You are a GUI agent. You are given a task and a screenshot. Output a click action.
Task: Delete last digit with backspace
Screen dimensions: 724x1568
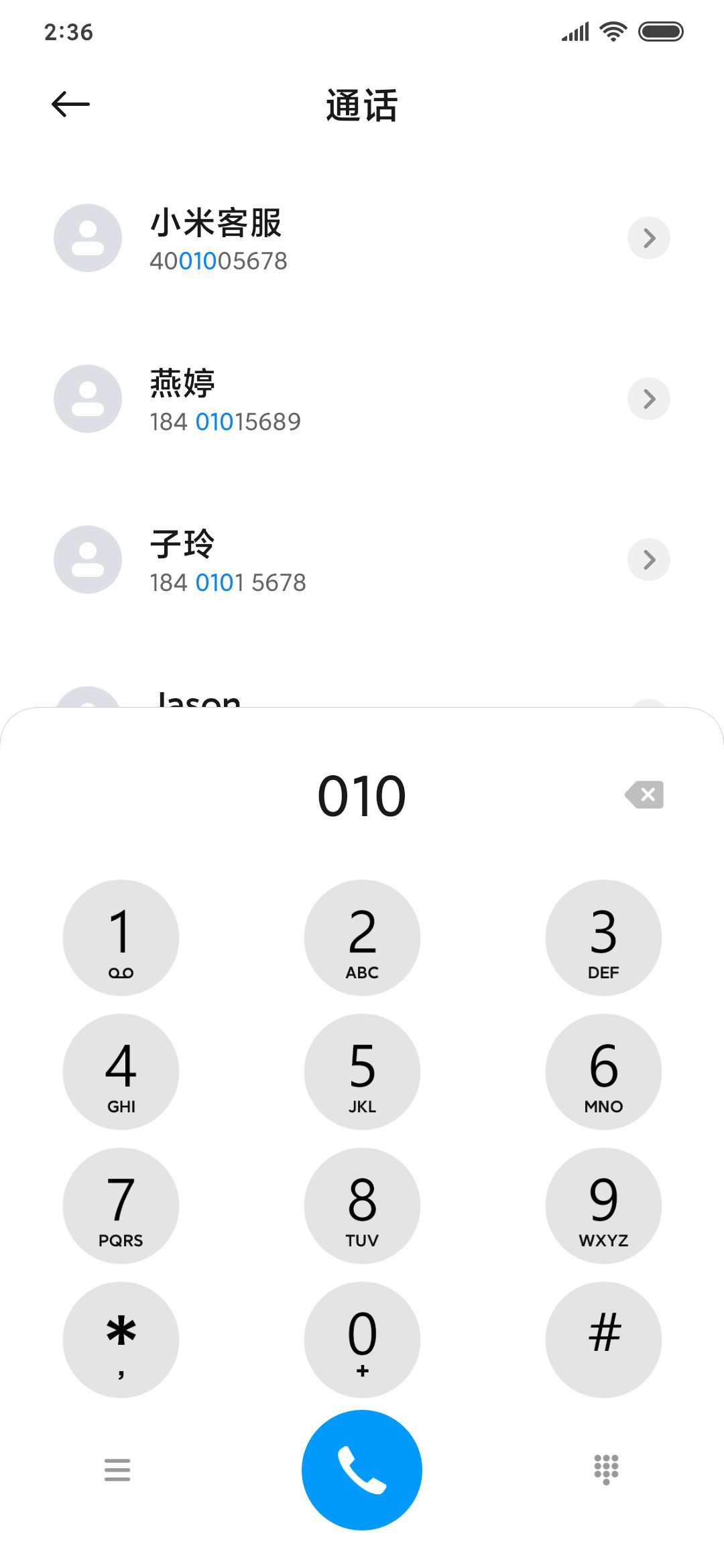coord(644,795)
